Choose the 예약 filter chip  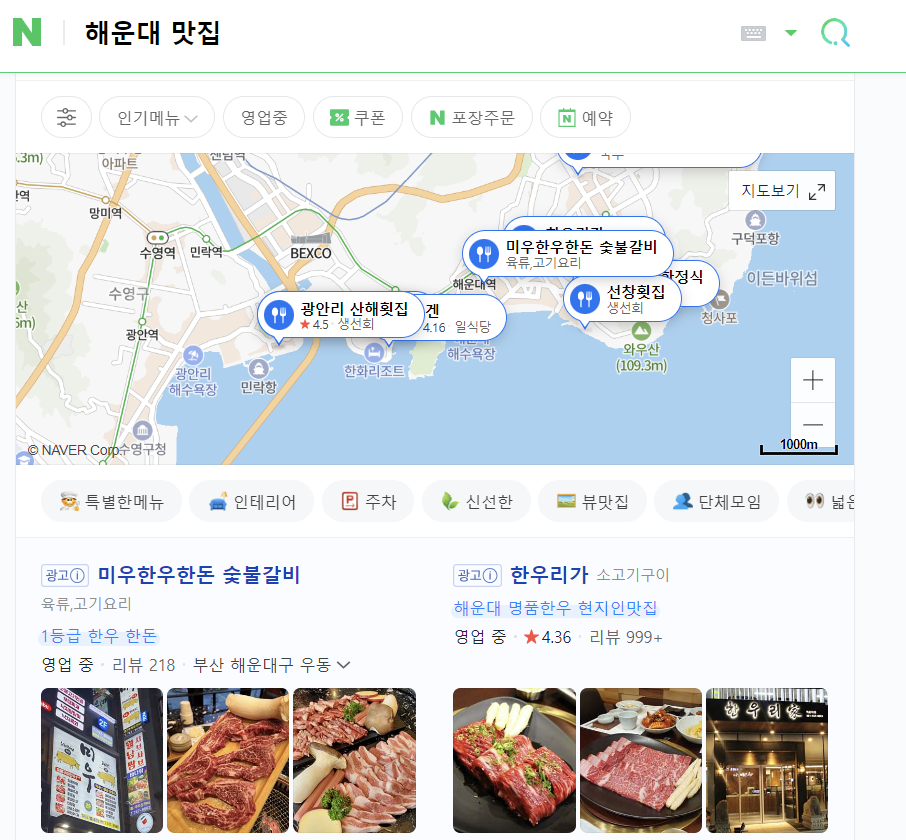(585, 118)
